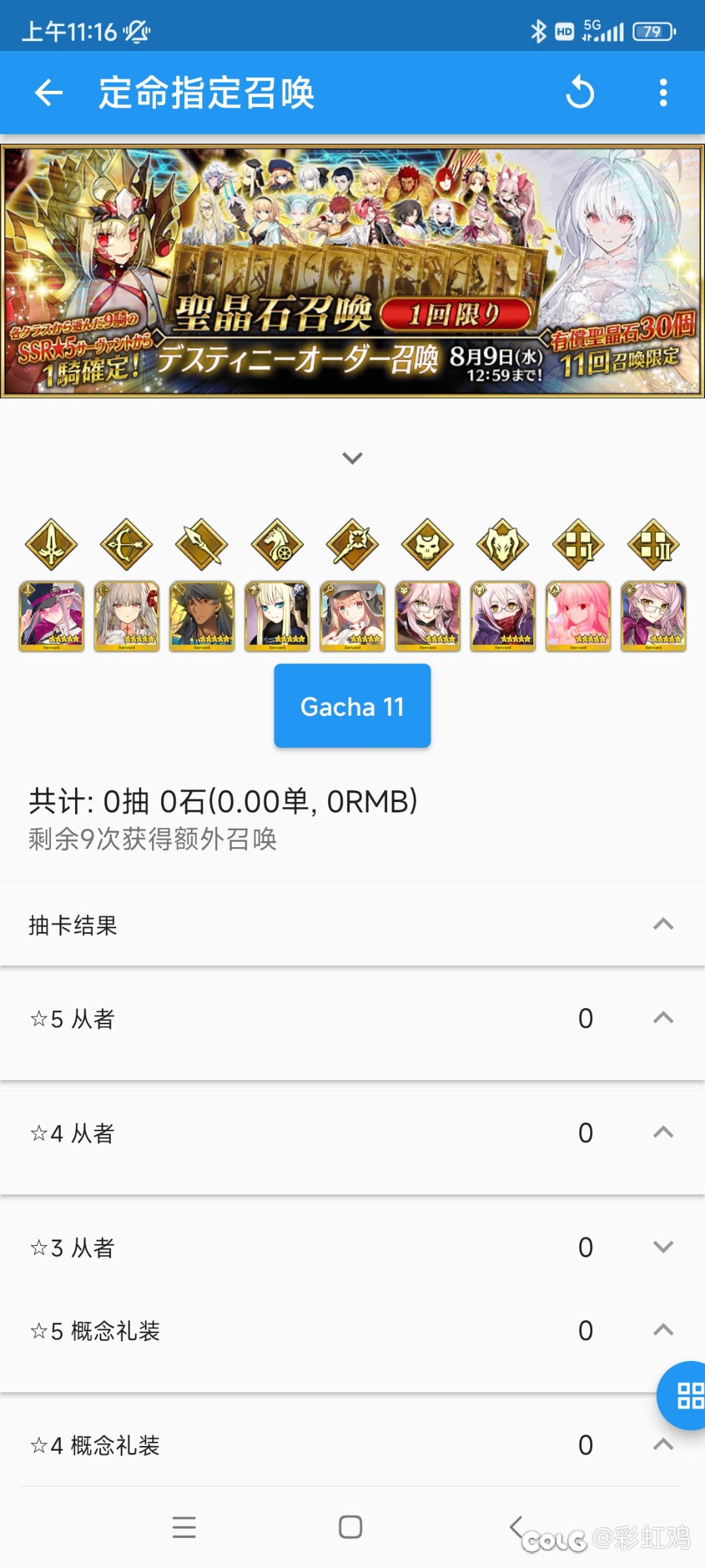
Task: Choose the Berserker class servant card
Action: (x=503, y=616)
